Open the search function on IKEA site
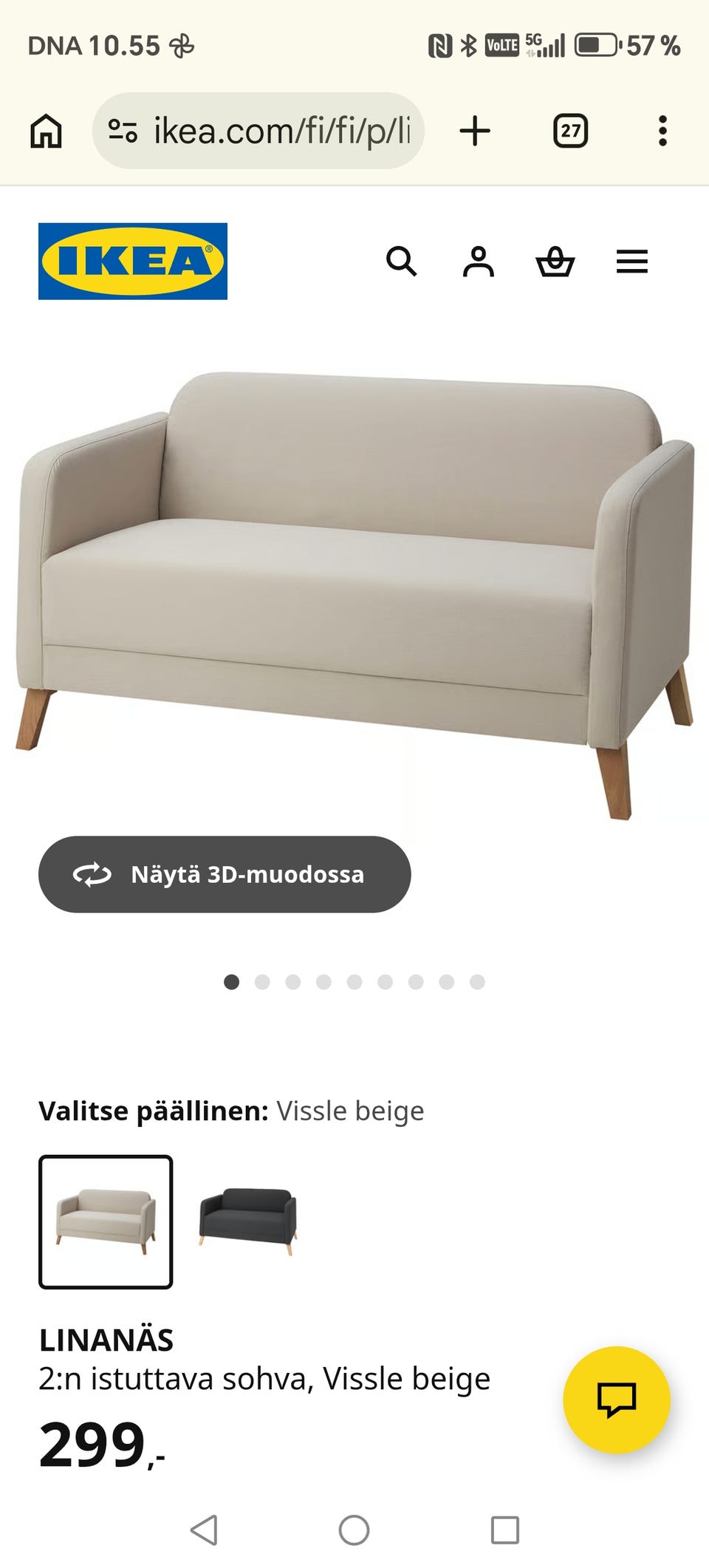 [x=403, y=262]
